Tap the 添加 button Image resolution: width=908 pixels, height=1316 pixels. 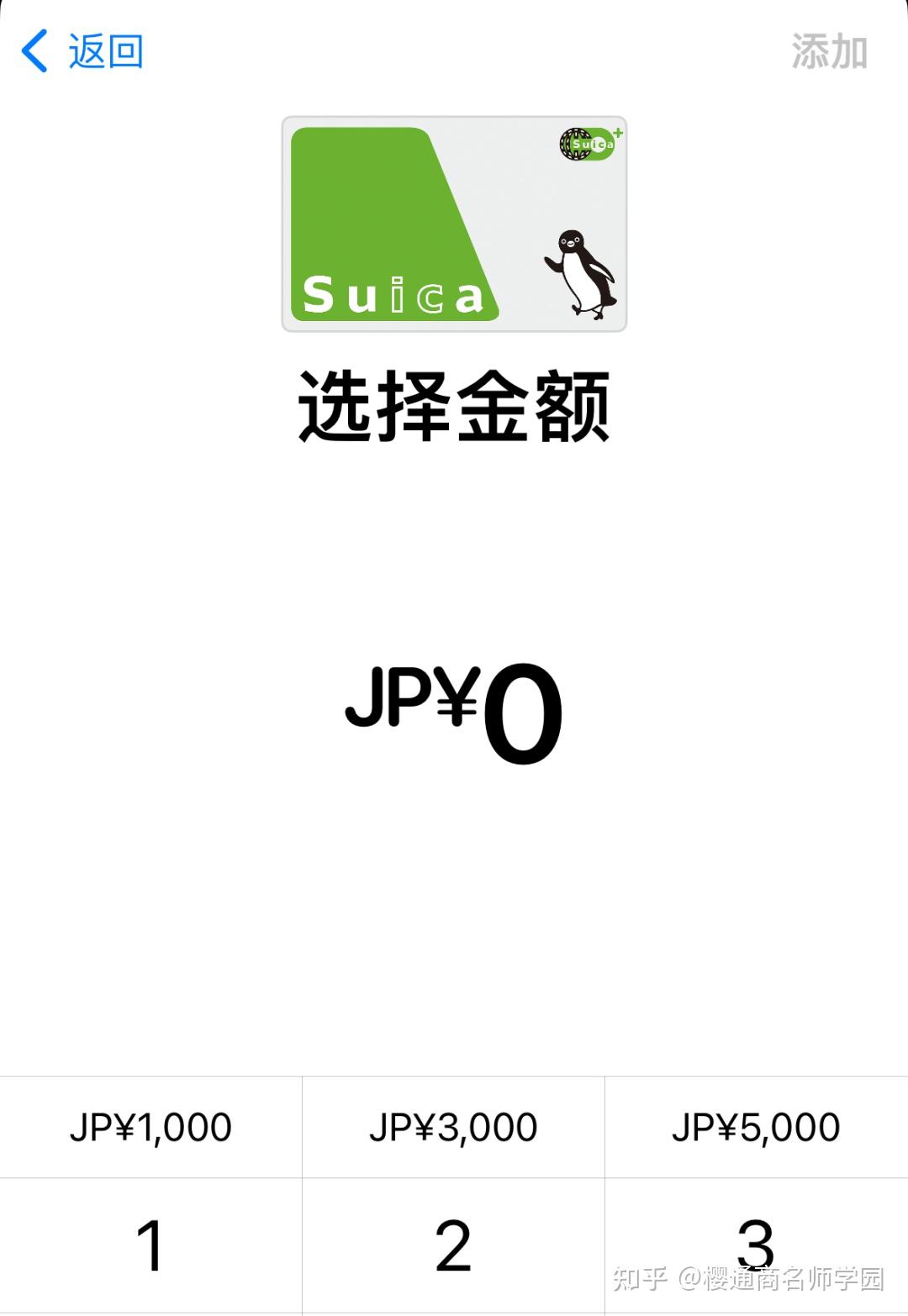click(828, 52)
